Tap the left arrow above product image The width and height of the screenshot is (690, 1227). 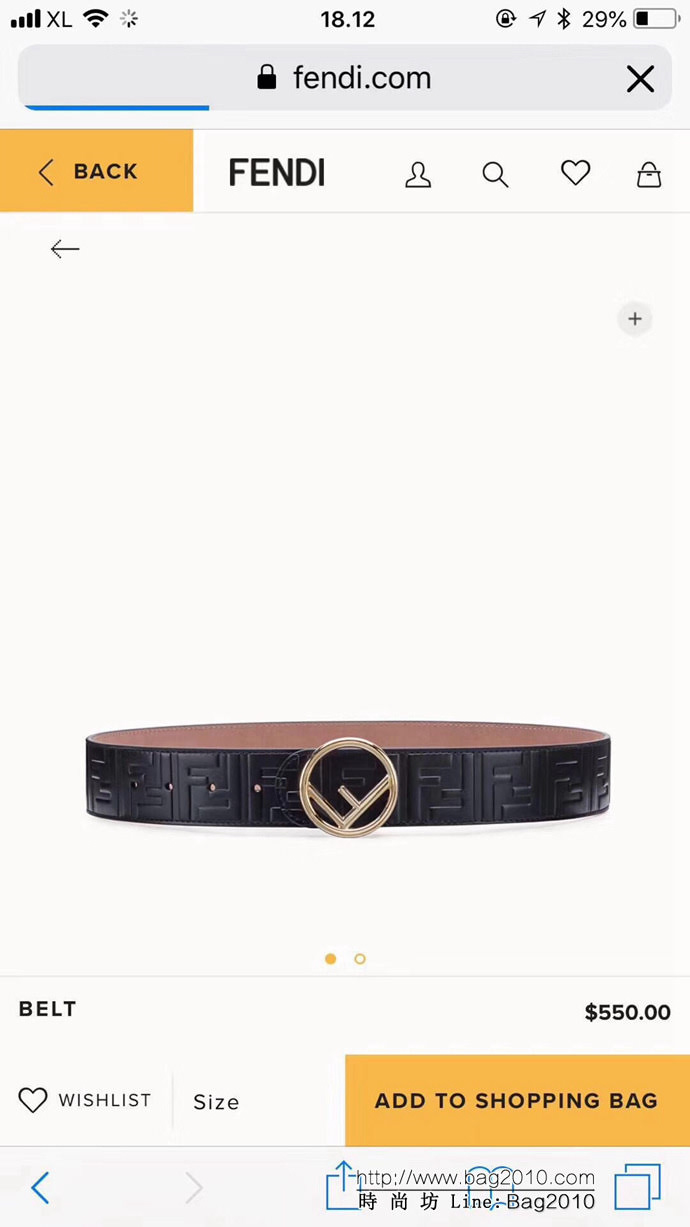coord(65,249)
